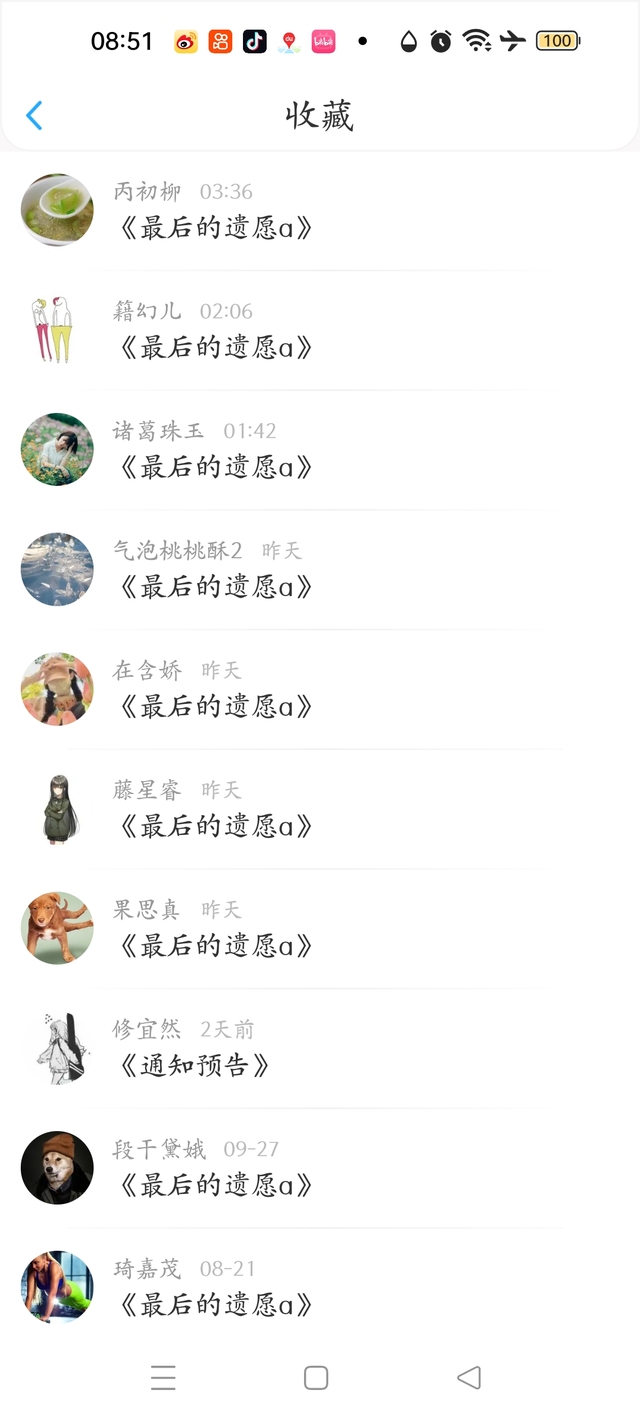Go to the system home screen
Image resolution: width=640 pixels, height=1422 pixels.
[x=316, y=1378]
